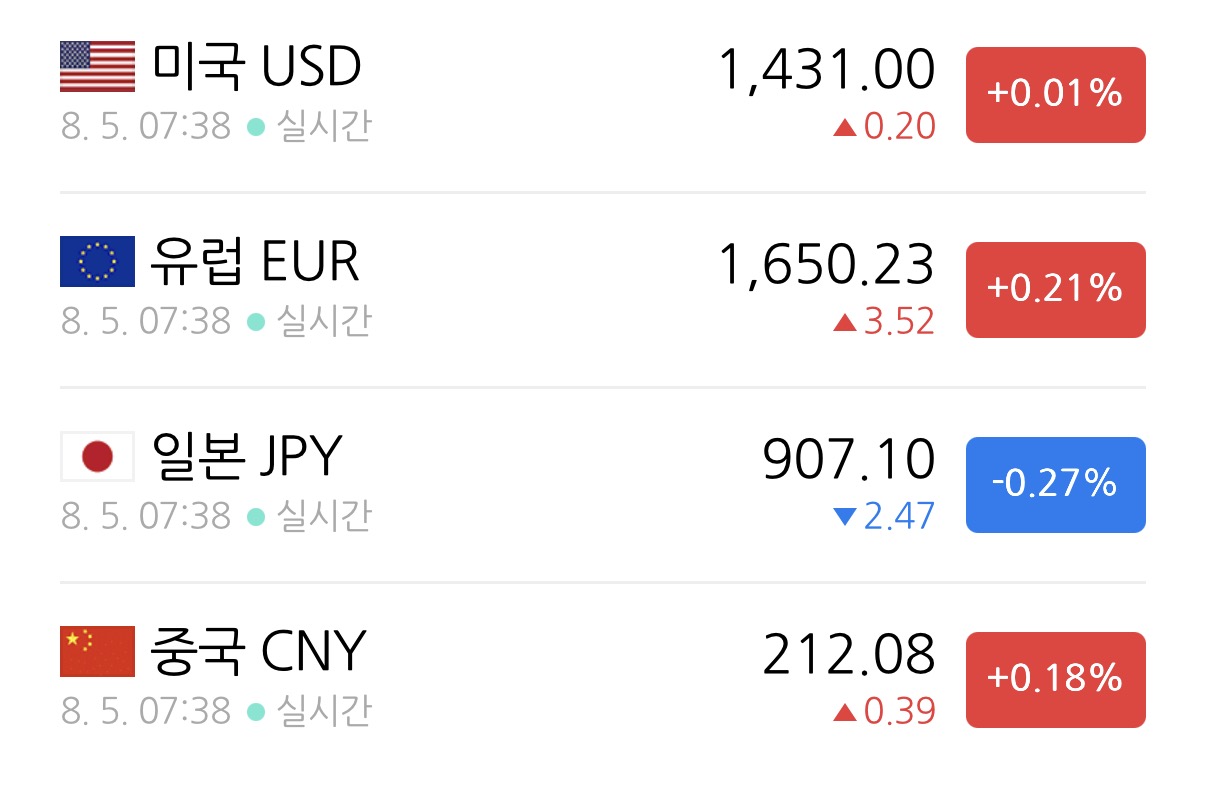Open the 중국 CNY exchange rate row

tap(603, 680)
